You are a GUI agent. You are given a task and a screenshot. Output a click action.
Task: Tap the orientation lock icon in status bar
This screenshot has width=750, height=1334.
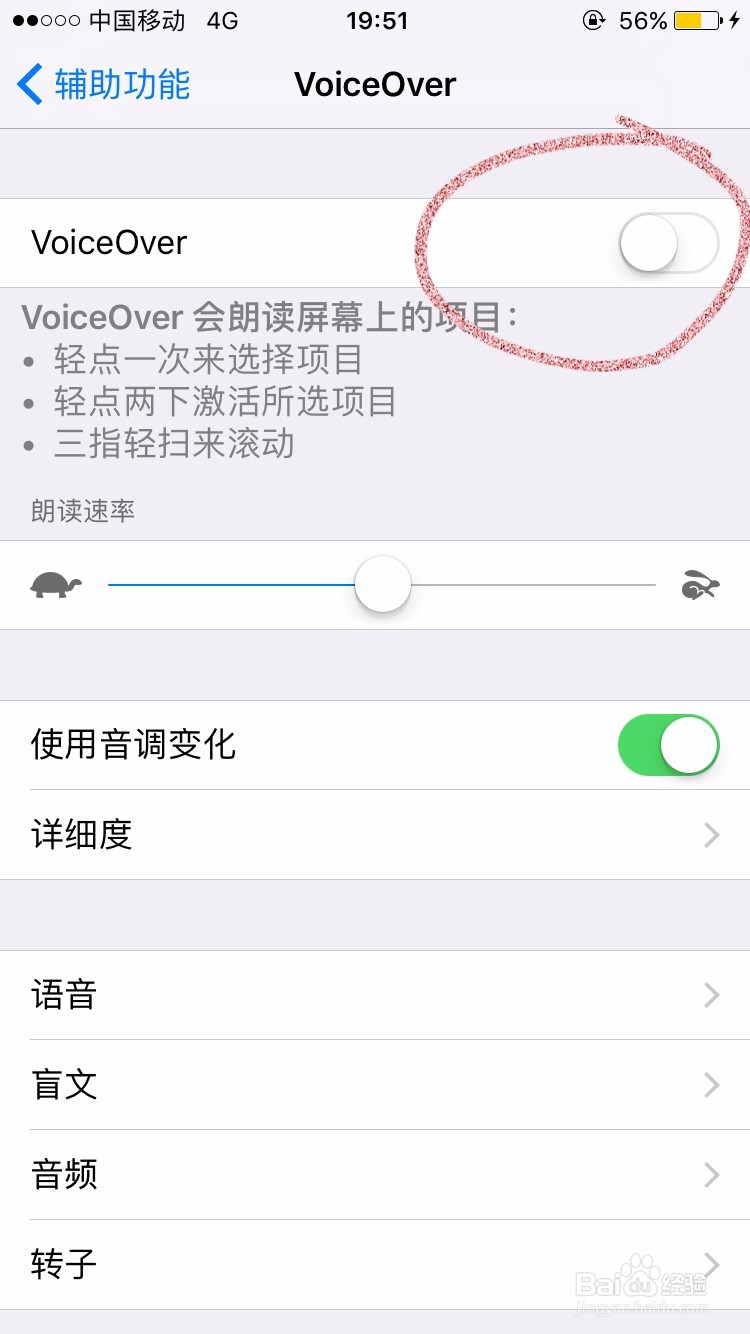pos(594,21)
